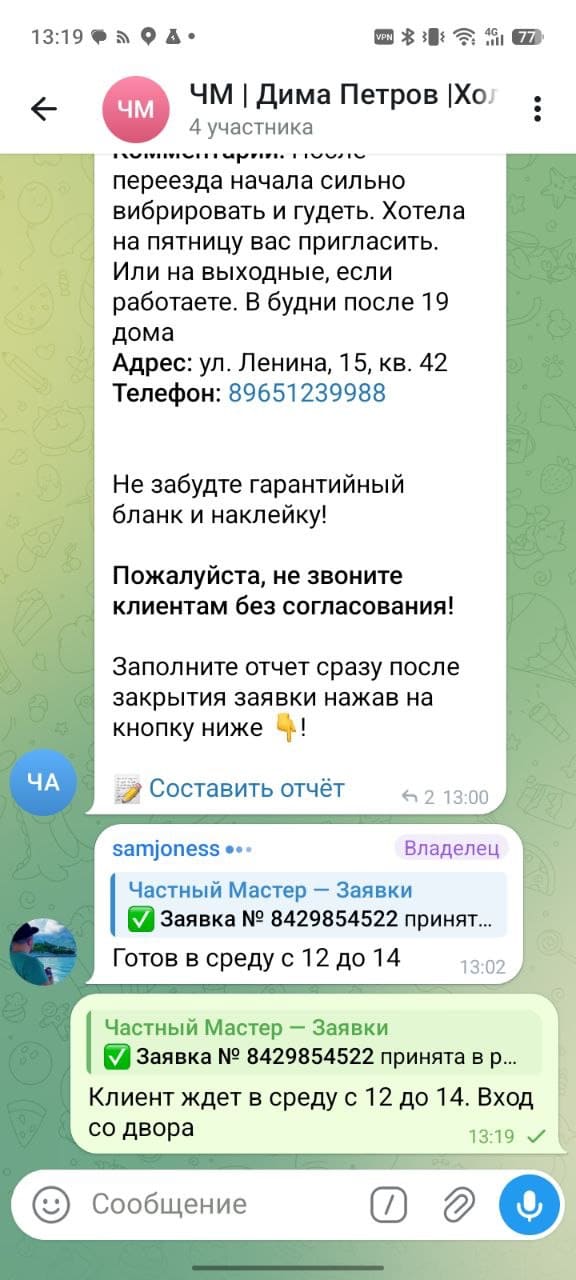Open the bot commands slash button
This screenshot has width=576, height=1280.
click(389, 1204)
